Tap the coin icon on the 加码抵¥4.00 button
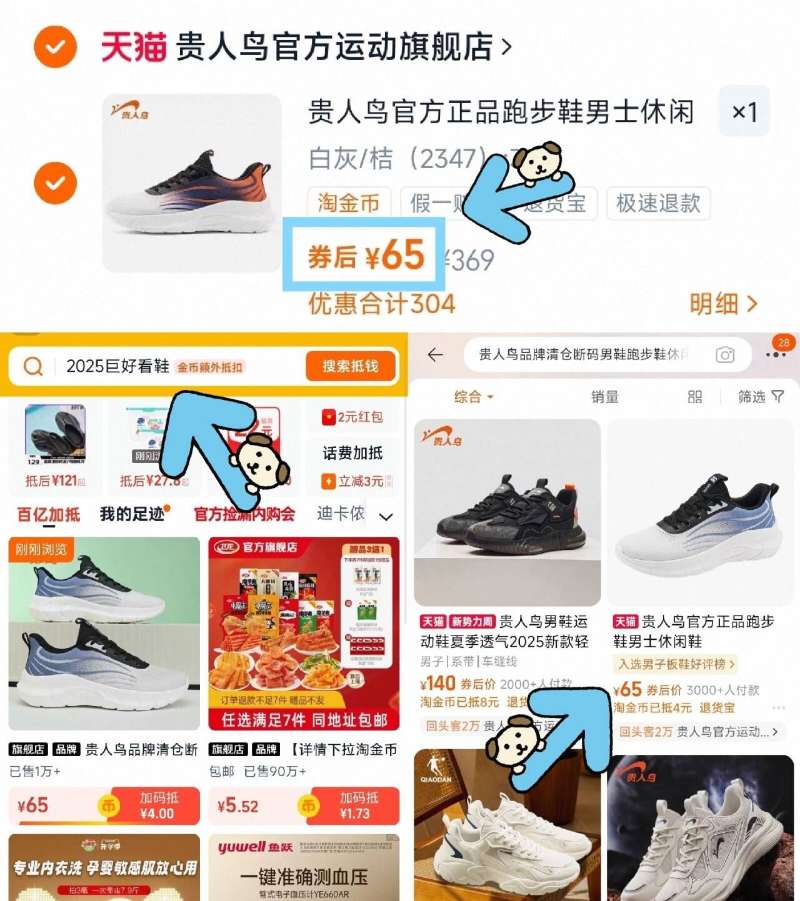 110,804
